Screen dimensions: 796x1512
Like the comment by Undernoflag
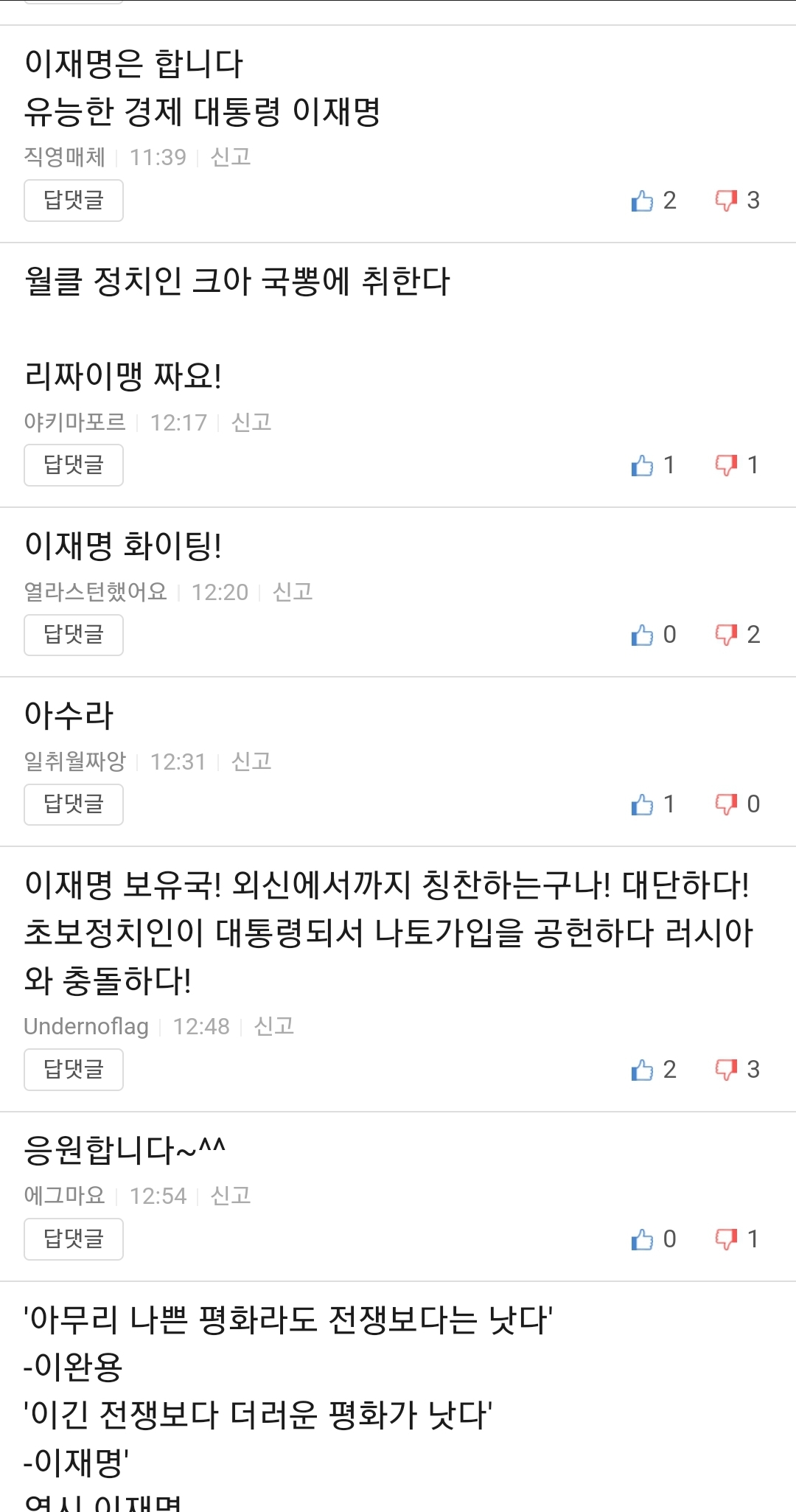[x=643, y=1070]
